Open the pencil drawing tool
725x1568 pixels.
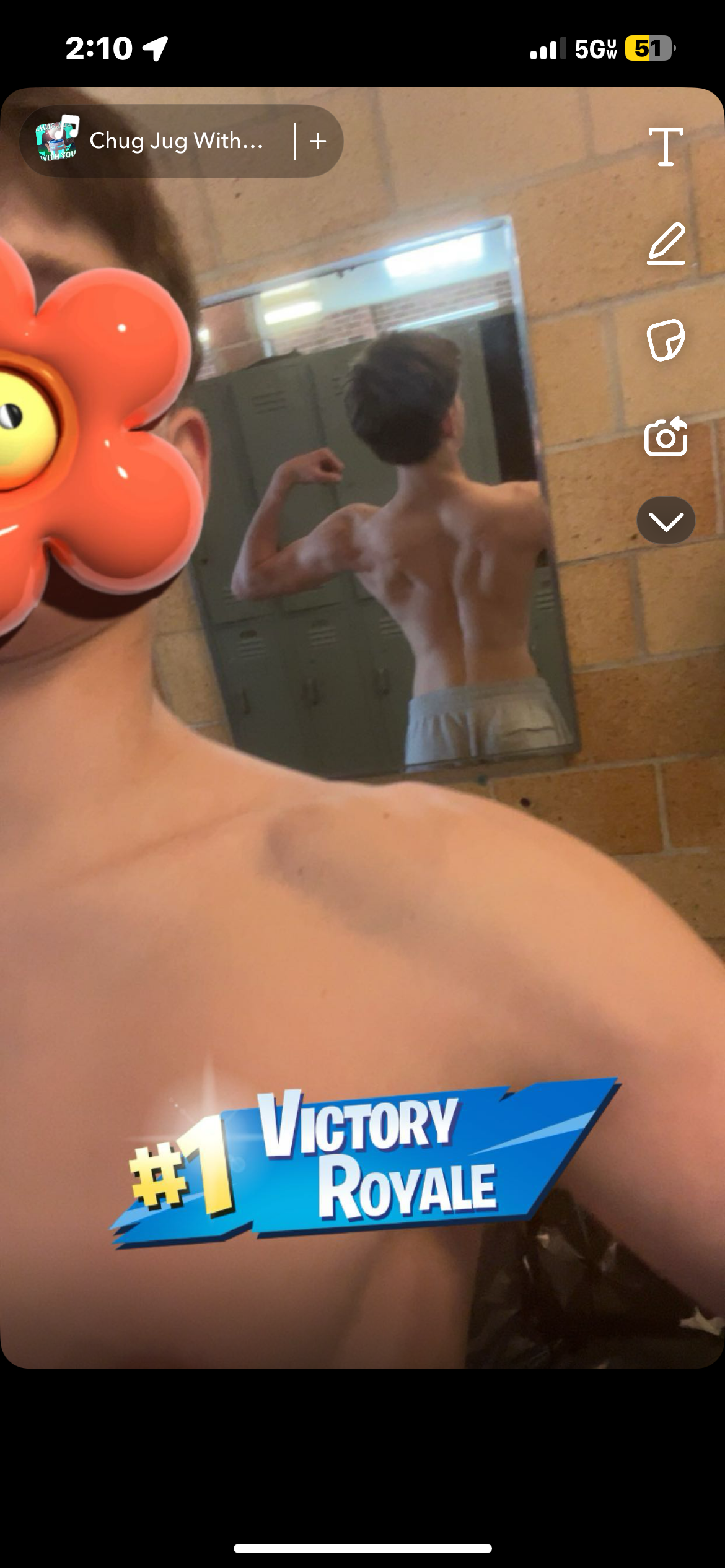[666, 244]
